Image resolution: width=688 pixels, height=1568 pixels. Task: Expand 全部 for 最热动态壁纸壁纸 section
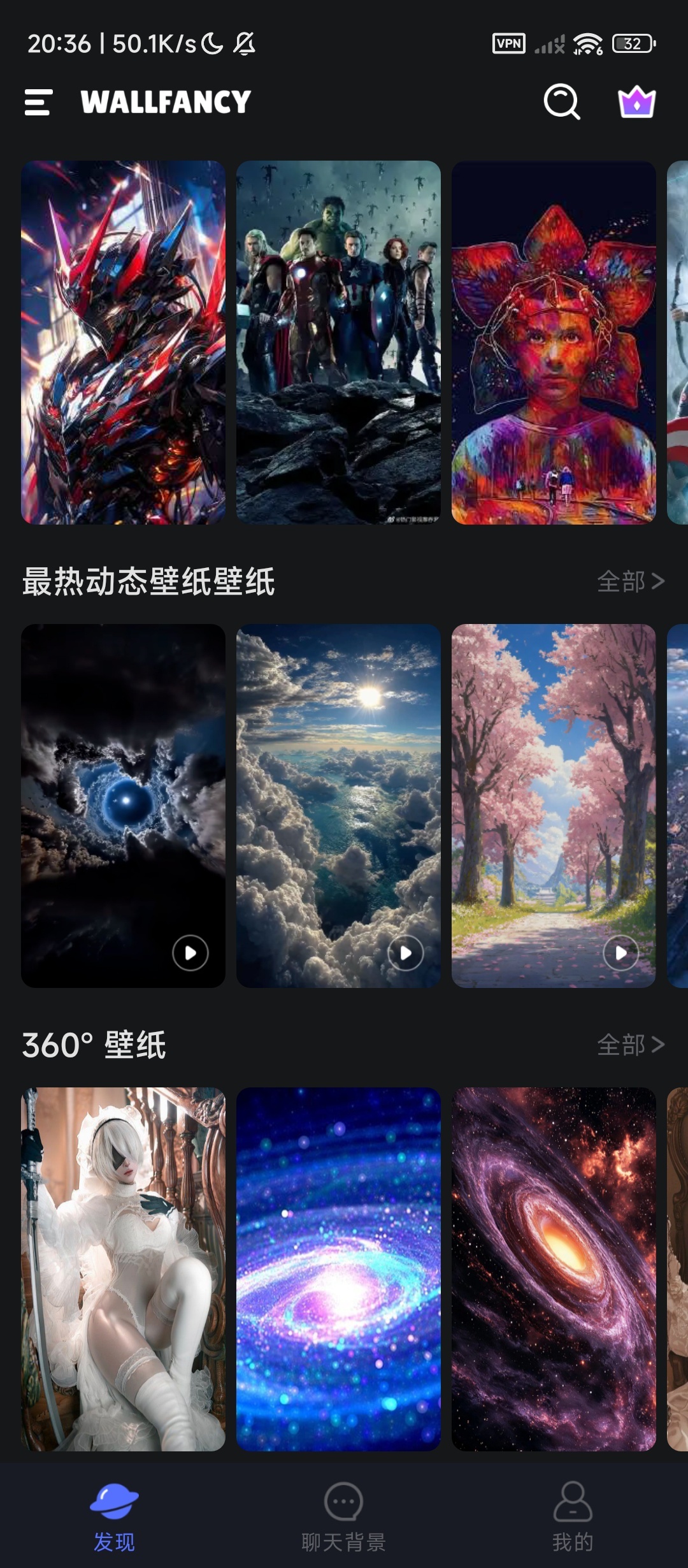pos(632,581)
